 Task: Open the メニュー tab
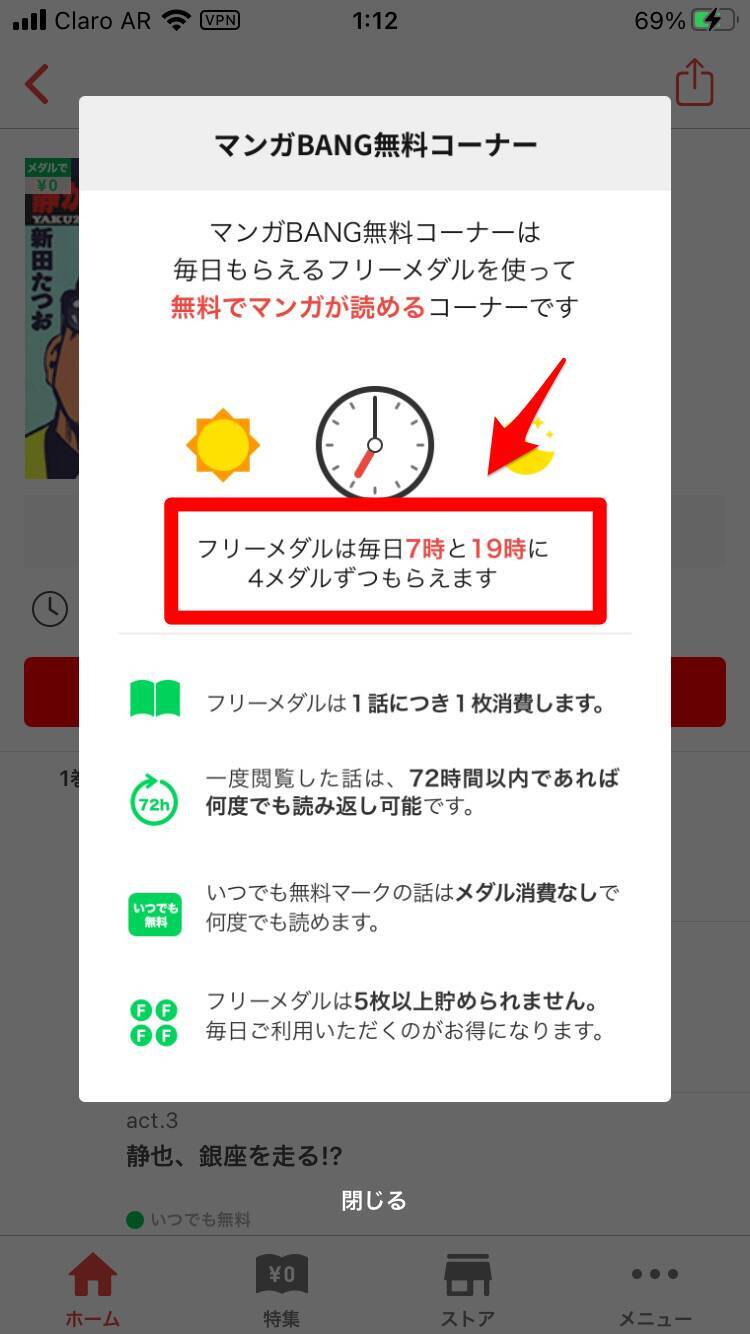(x=655, y=1289)
